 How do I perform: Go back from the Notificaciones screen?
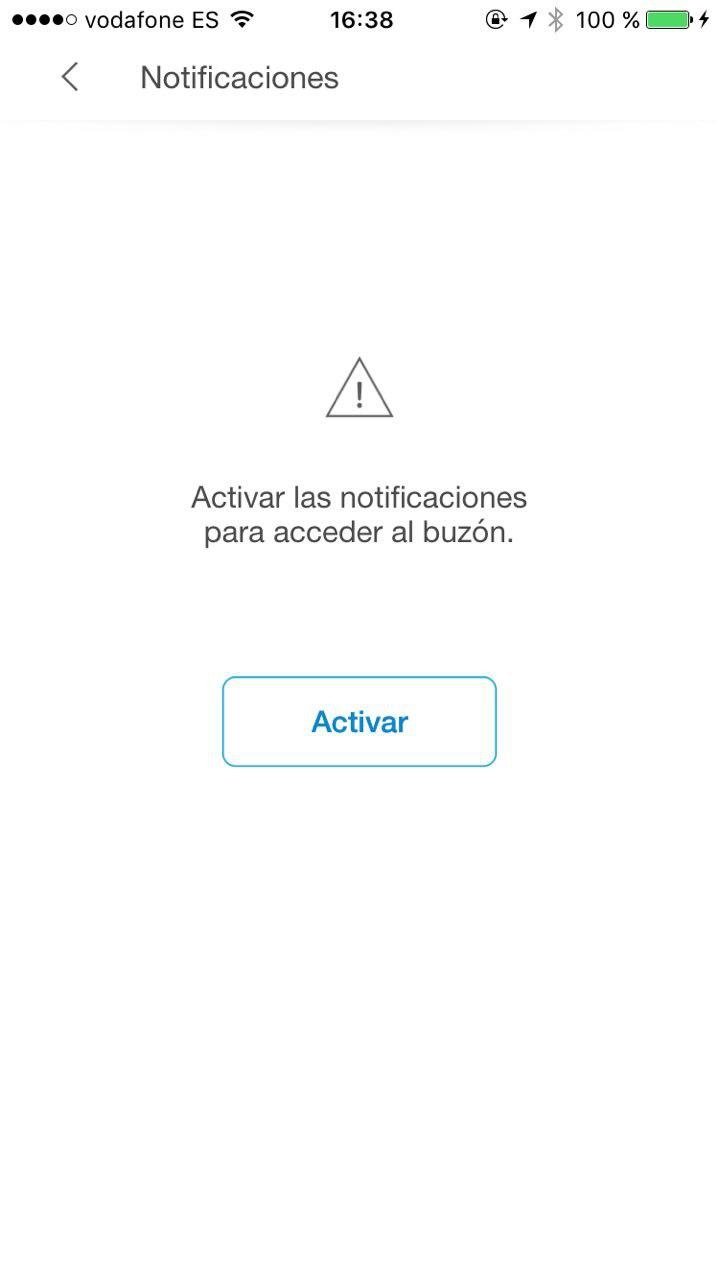pos(69,77)
